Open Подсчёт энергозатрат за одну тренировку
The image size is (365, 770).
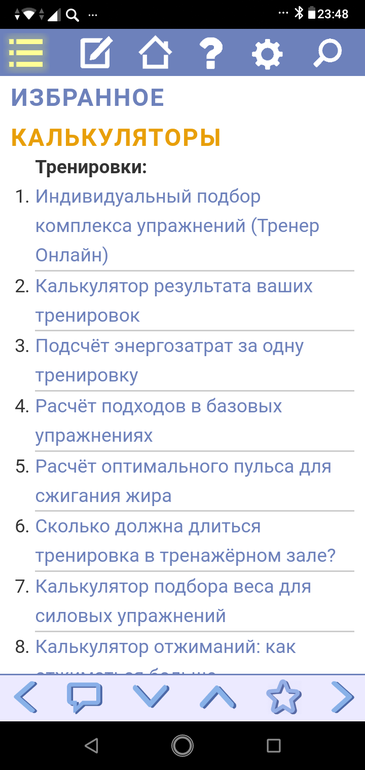[x=169, y=360]
